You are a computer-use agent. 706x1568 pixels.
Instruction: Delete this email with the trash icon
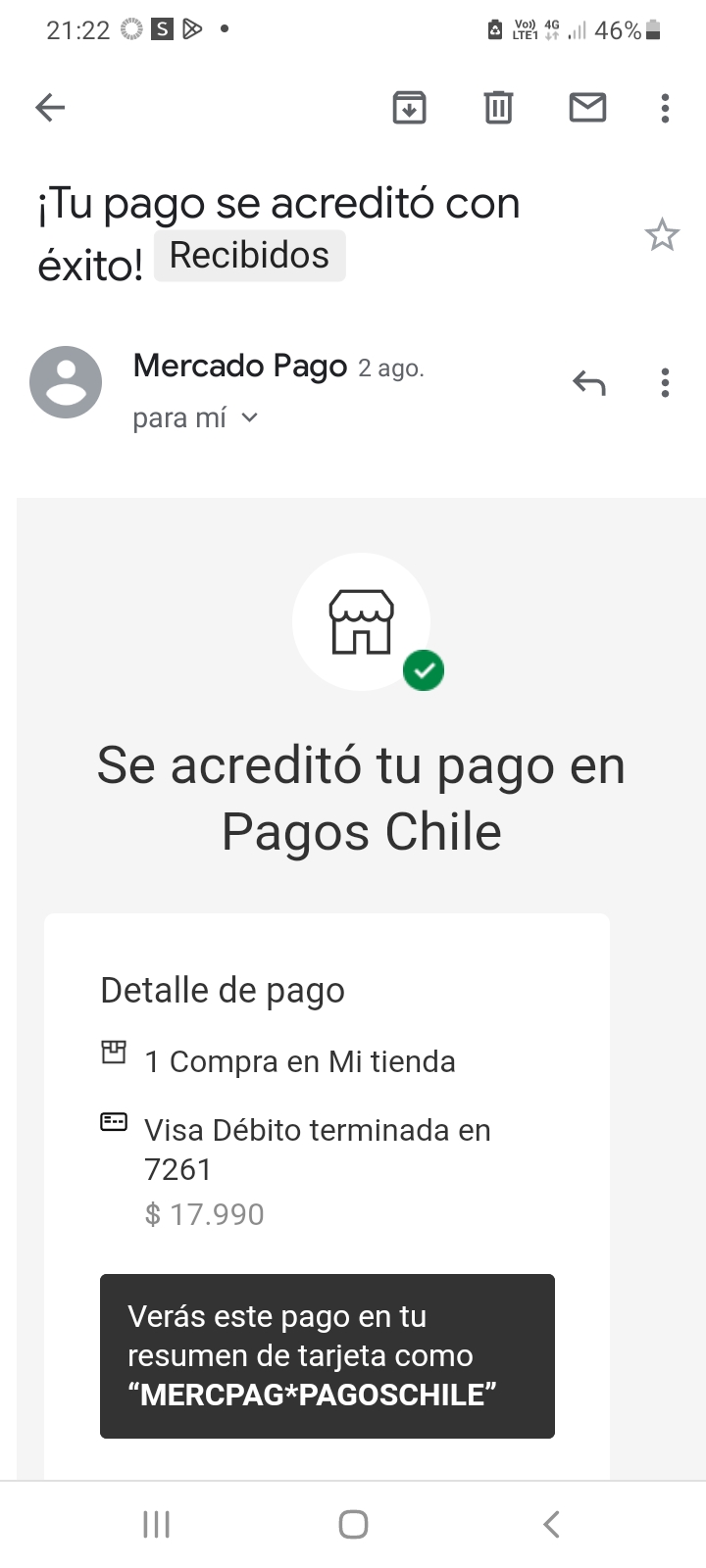click(x=498, y=107)
